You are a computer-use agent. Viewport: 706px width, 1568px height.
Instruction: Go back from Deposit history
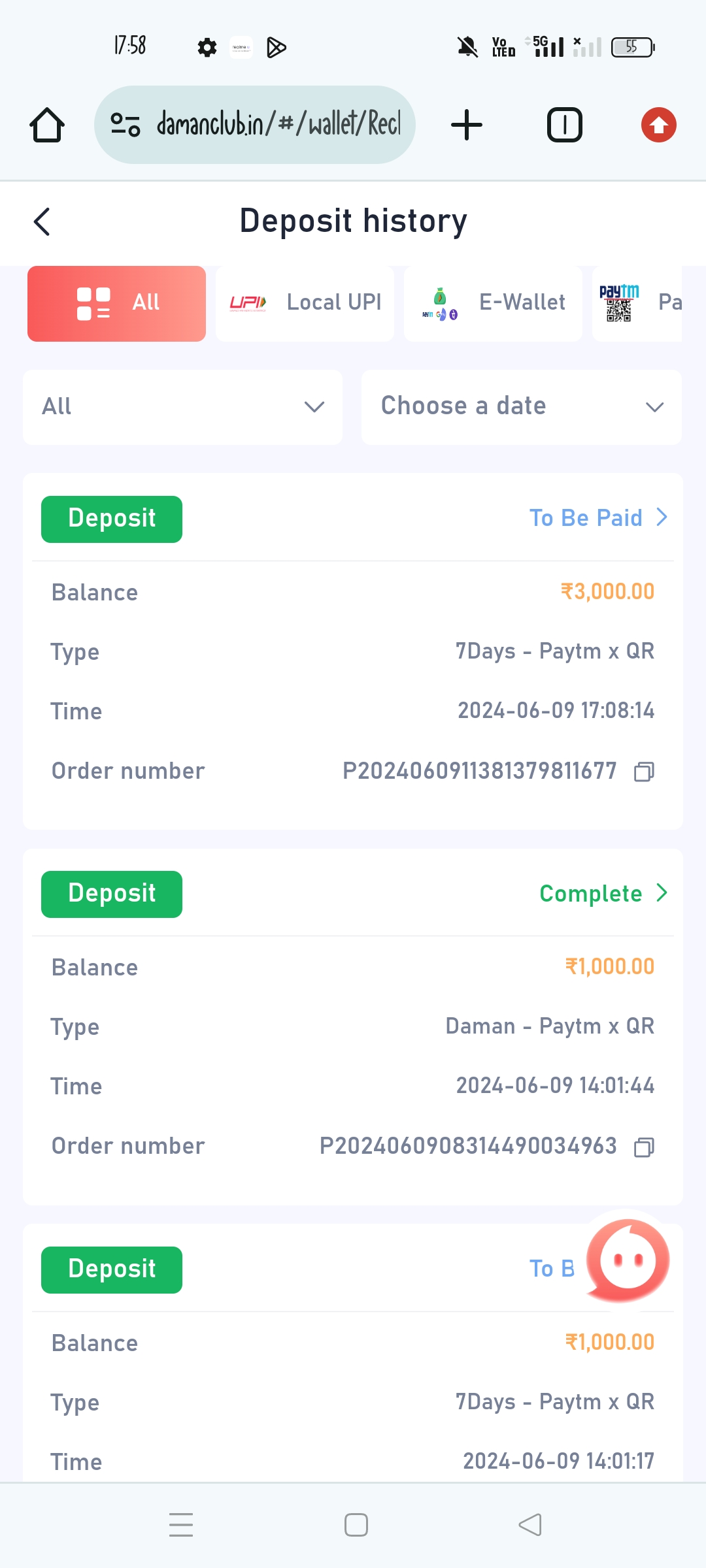(42, 221)
